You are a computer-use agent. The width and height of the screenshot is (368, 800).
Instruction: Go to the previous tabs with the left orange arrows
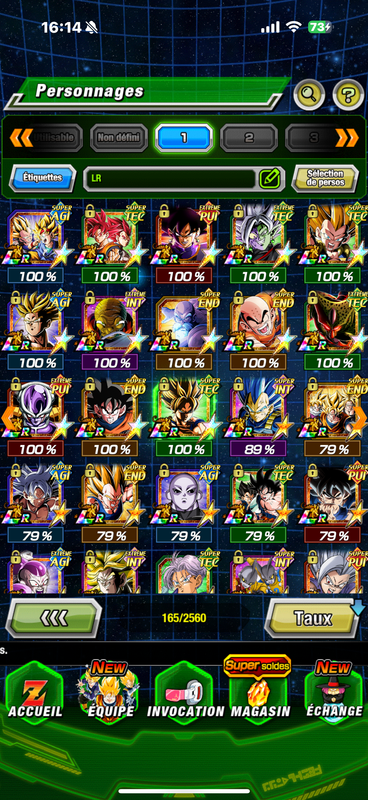(x=21, y=137)
